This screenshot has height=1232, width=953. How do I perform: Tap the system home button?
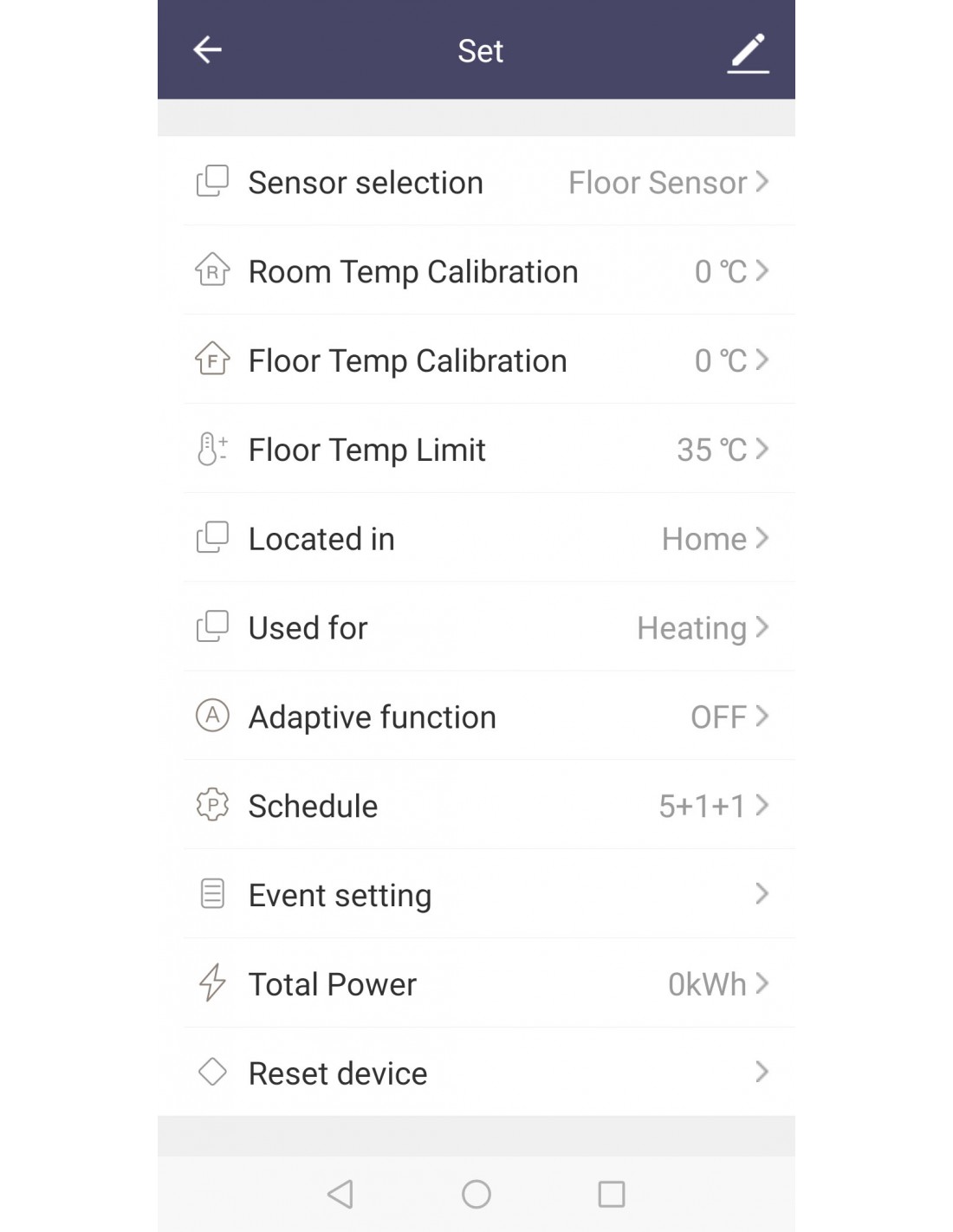476,1194
